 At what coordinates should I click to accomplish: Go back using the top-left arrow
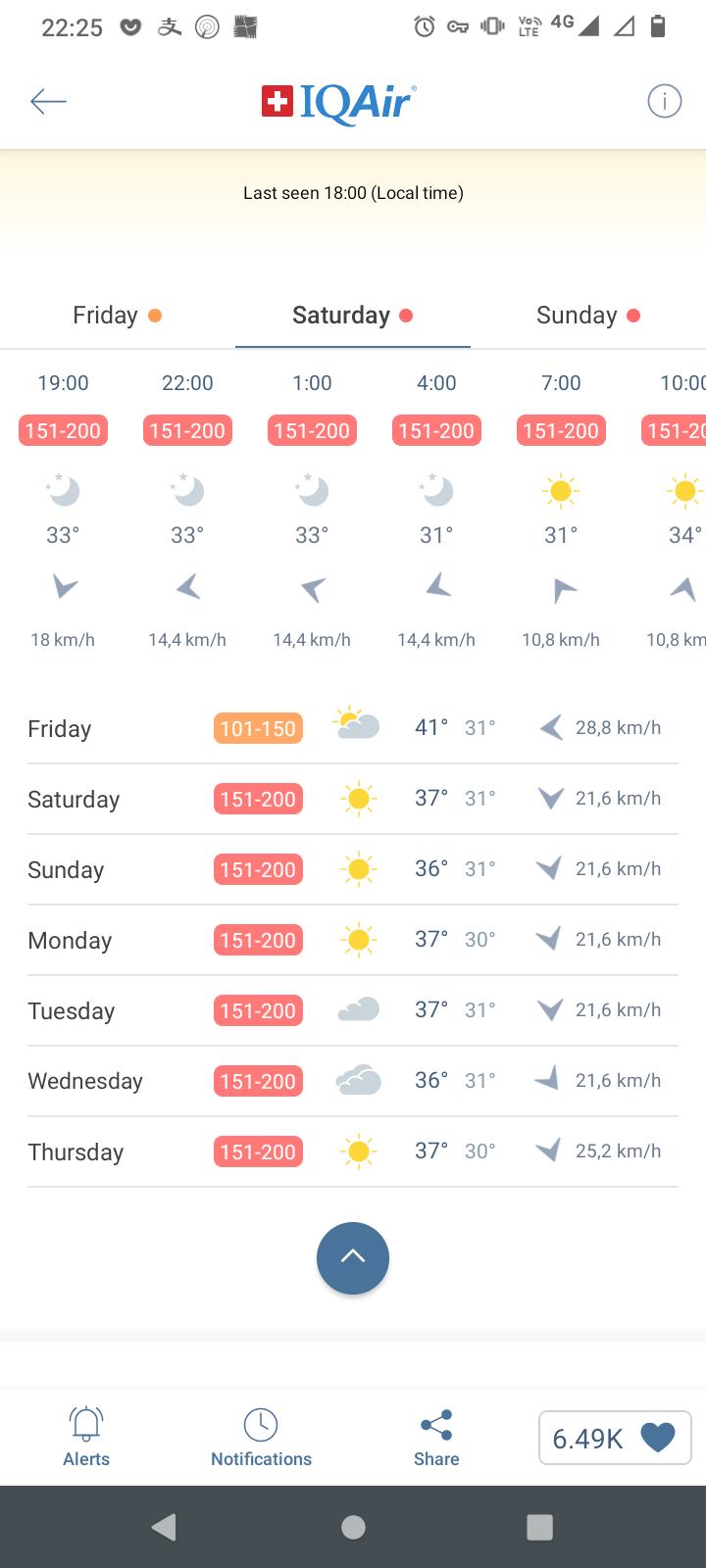48,101
